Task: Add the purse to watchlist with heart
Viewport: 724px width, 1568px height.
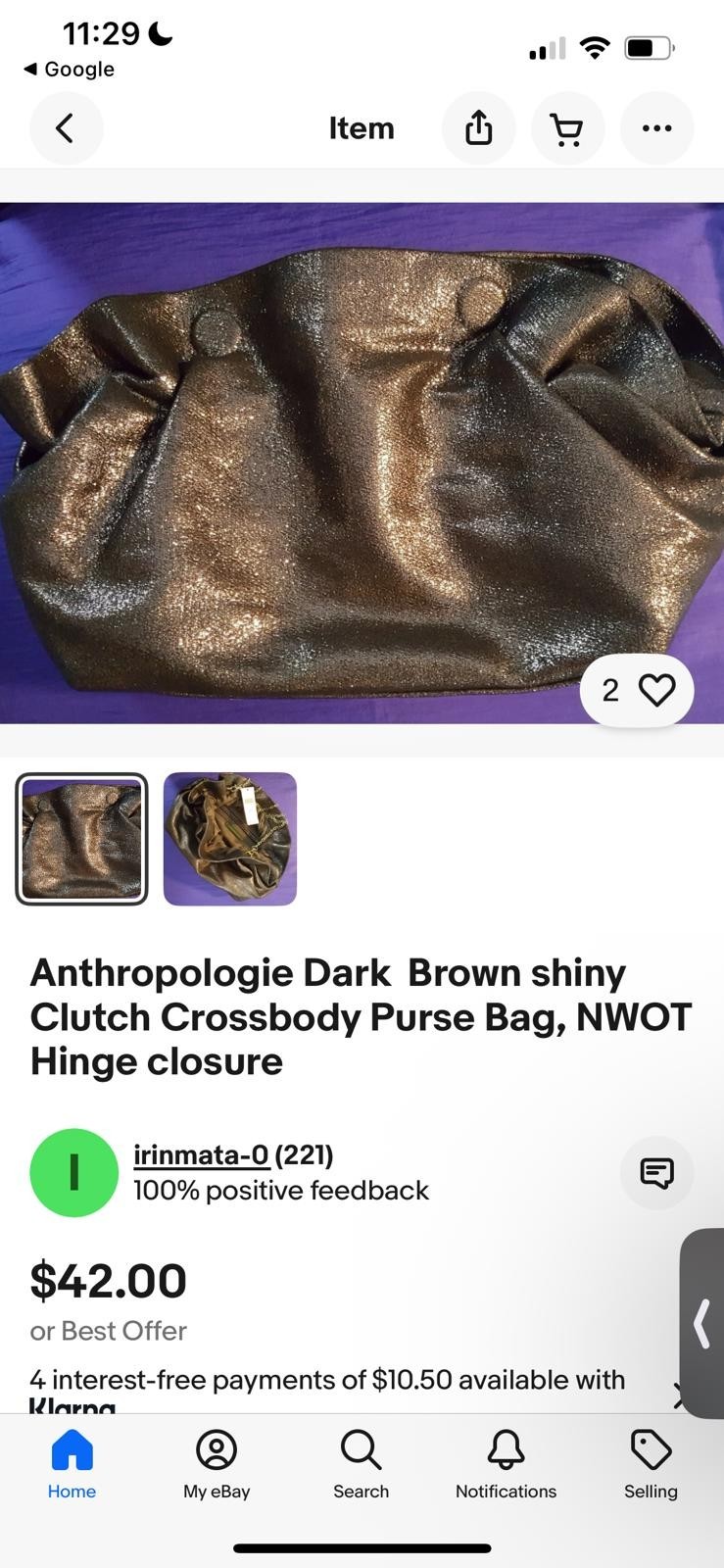Action: tap(637, 690)
